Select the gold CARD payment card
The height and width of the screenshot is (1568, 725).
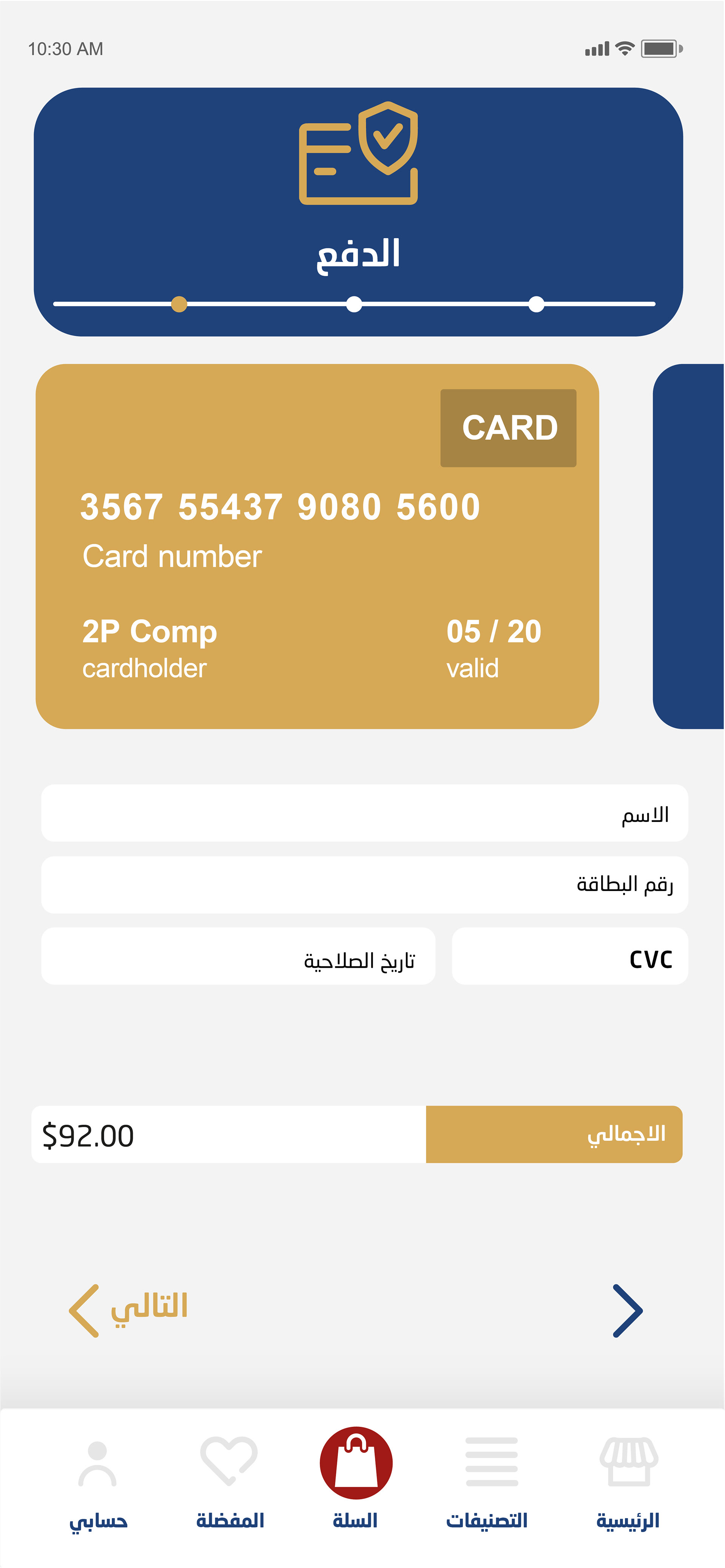click(x=317, y=546)
